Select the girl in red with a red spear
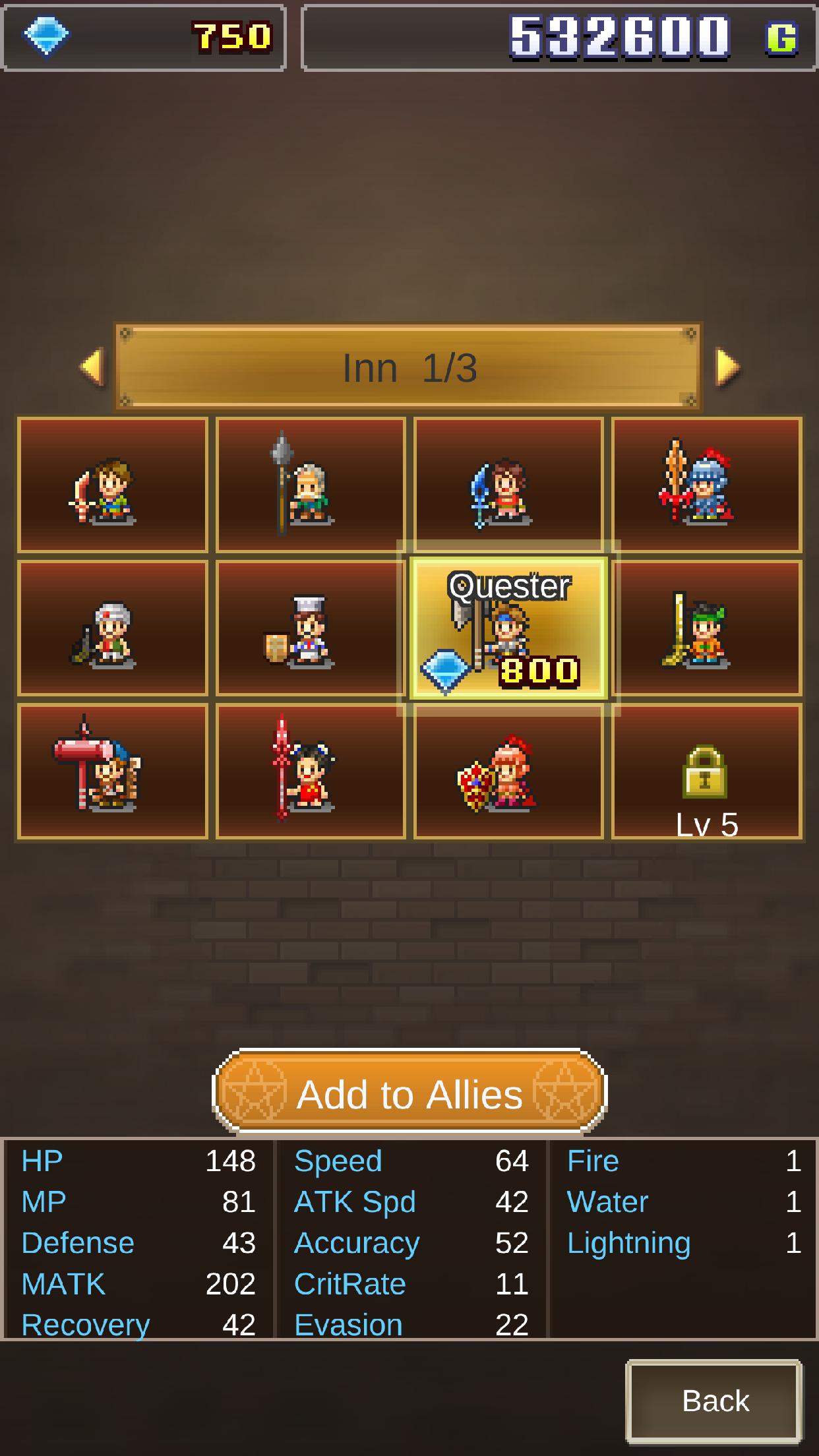Image resolution: width=819 pixels, height=1456 pixels. 311,772
